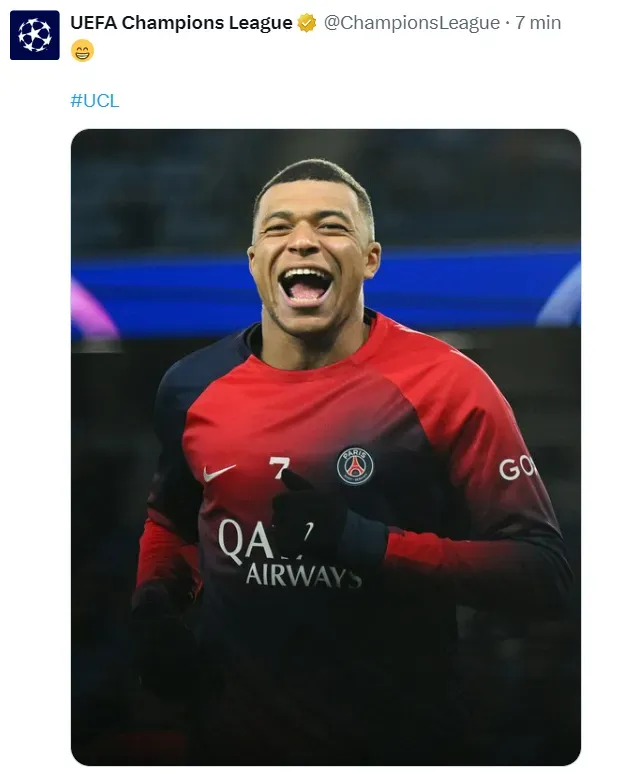Image resolution: width=629 pixels, height=780 pixels.
Task: View the tweet's photo in full
Action: click(x=325, y=447)
